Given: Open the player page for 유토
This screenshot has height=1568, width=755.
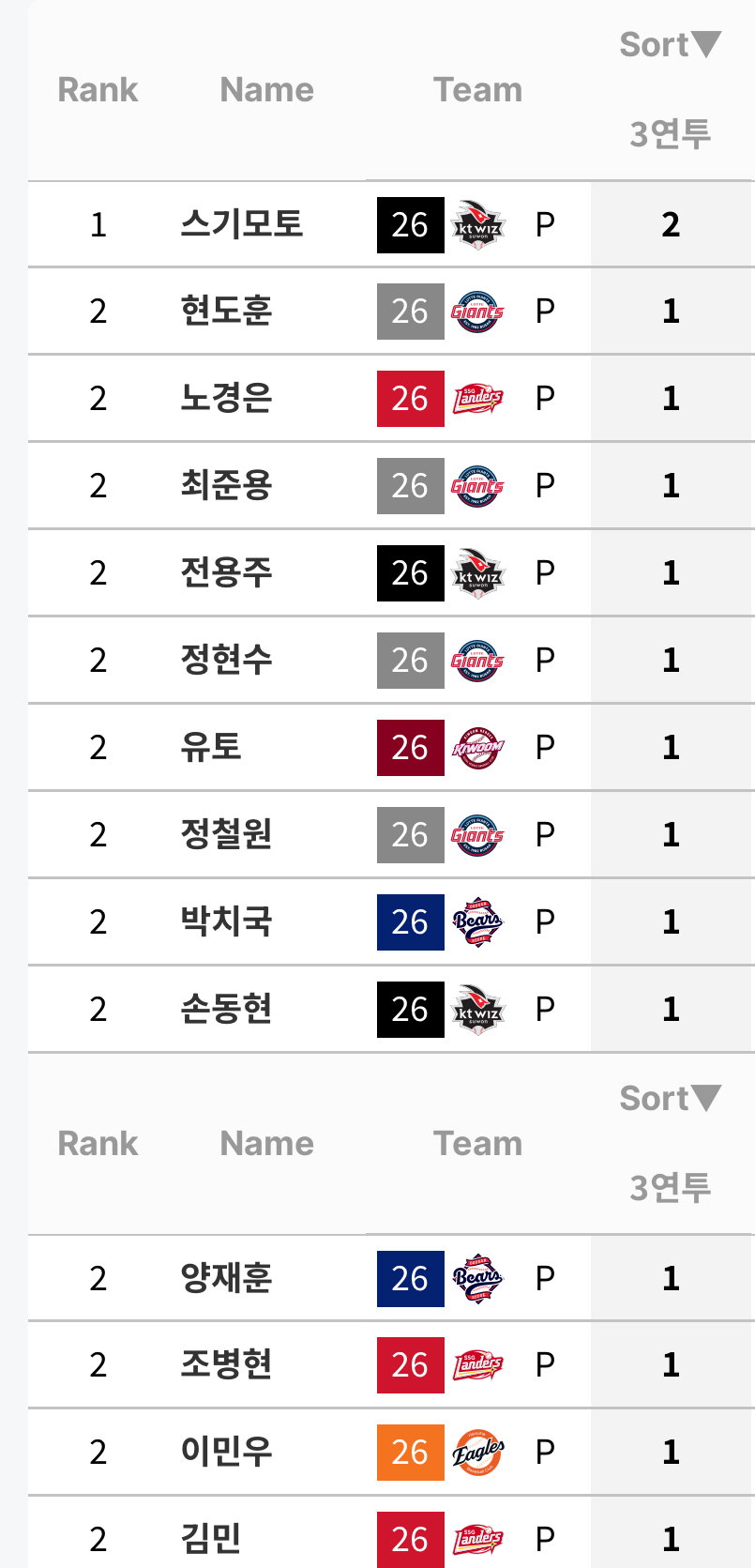Looking at the screenshot, I should pyautogui.click(x=211, y=747).
